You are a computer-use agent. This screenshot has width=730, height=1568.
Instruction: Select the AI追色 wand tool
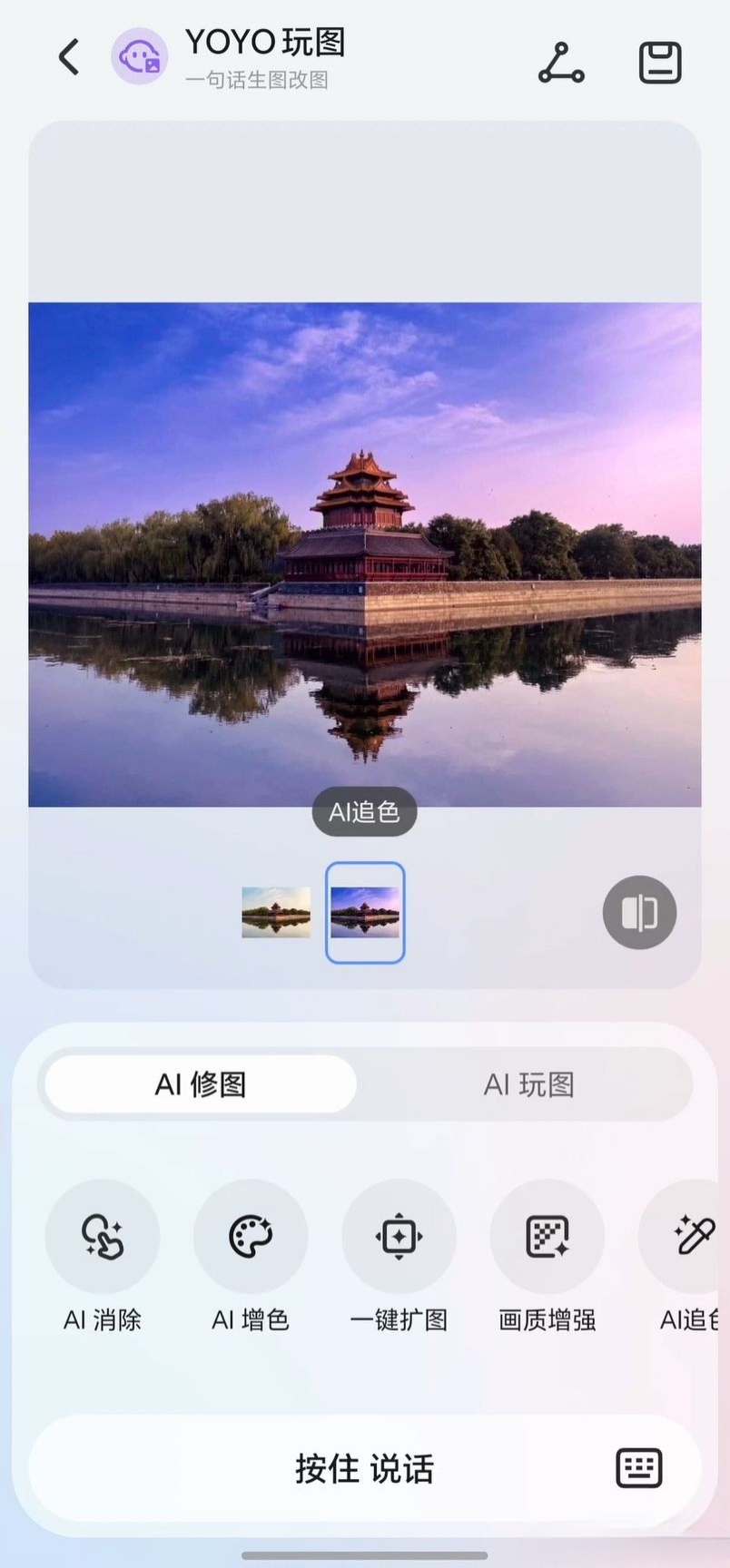pyautogui.click(x=692, y=1236)
